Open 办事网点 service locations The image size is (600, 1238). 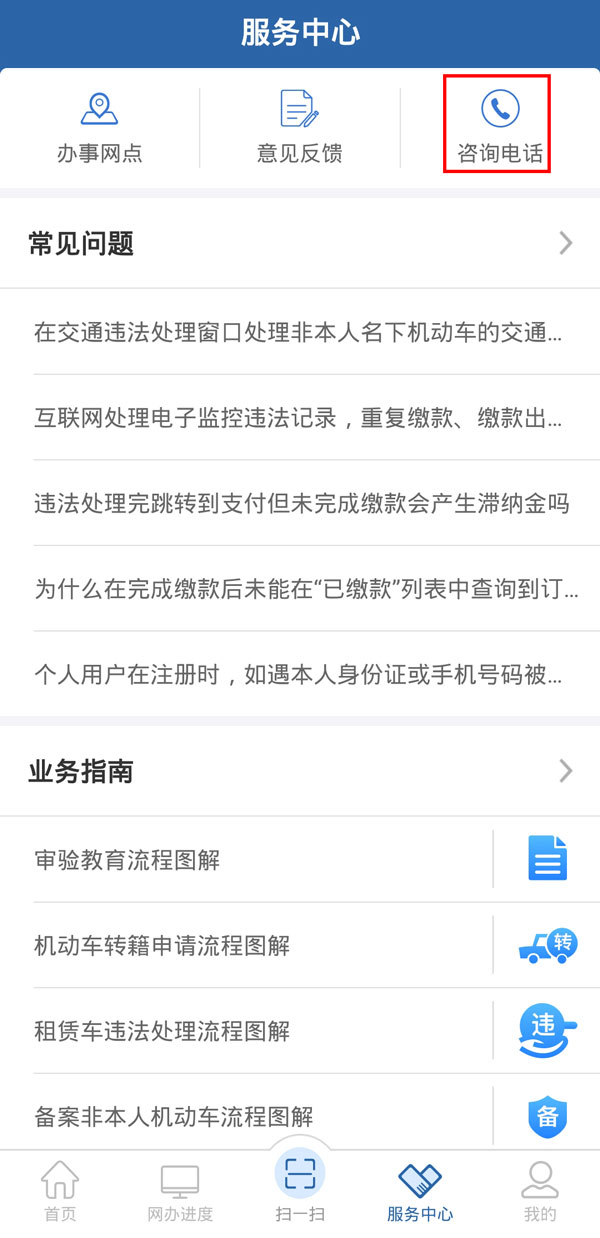(99, 127)
